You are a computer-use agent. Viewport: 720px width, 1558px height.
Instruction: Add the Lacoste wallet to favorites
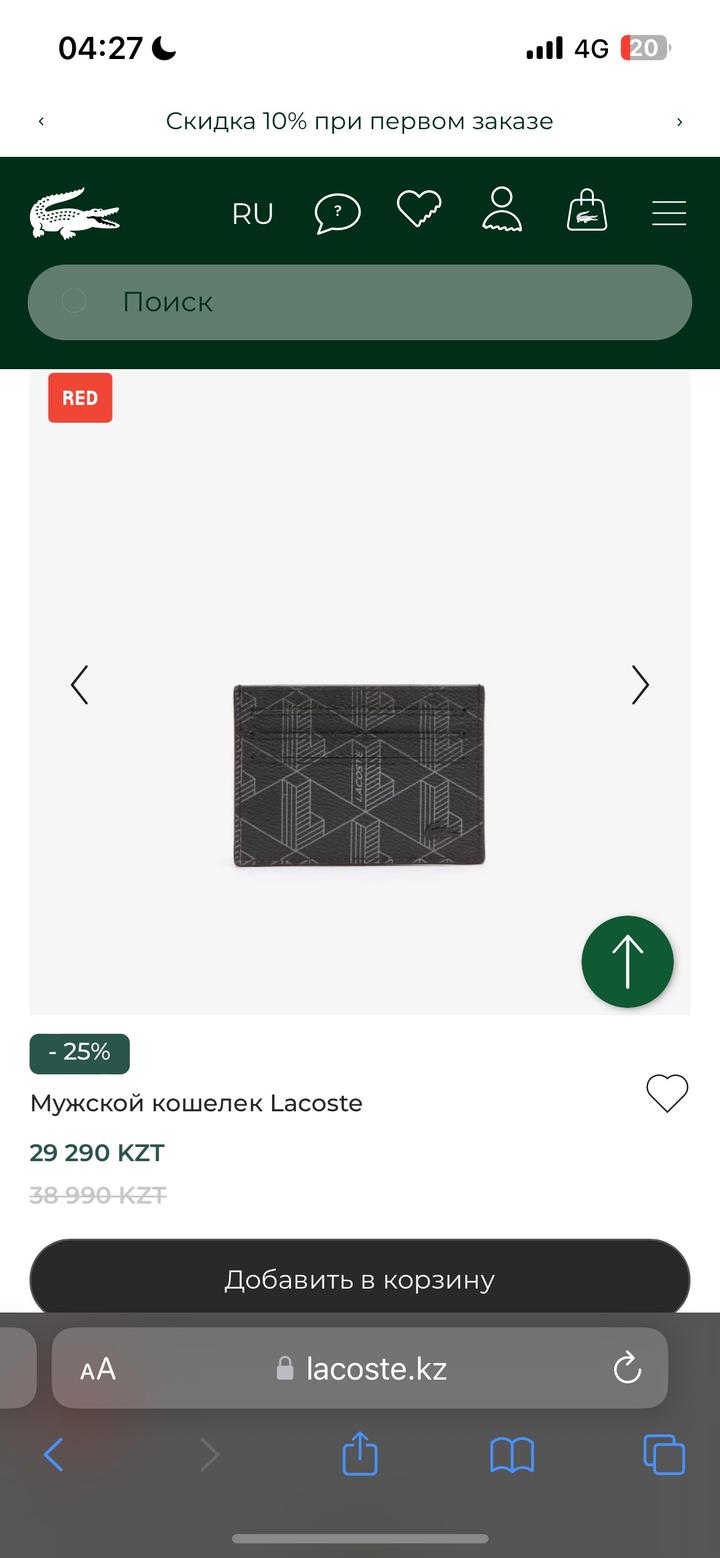point(667,1093)
